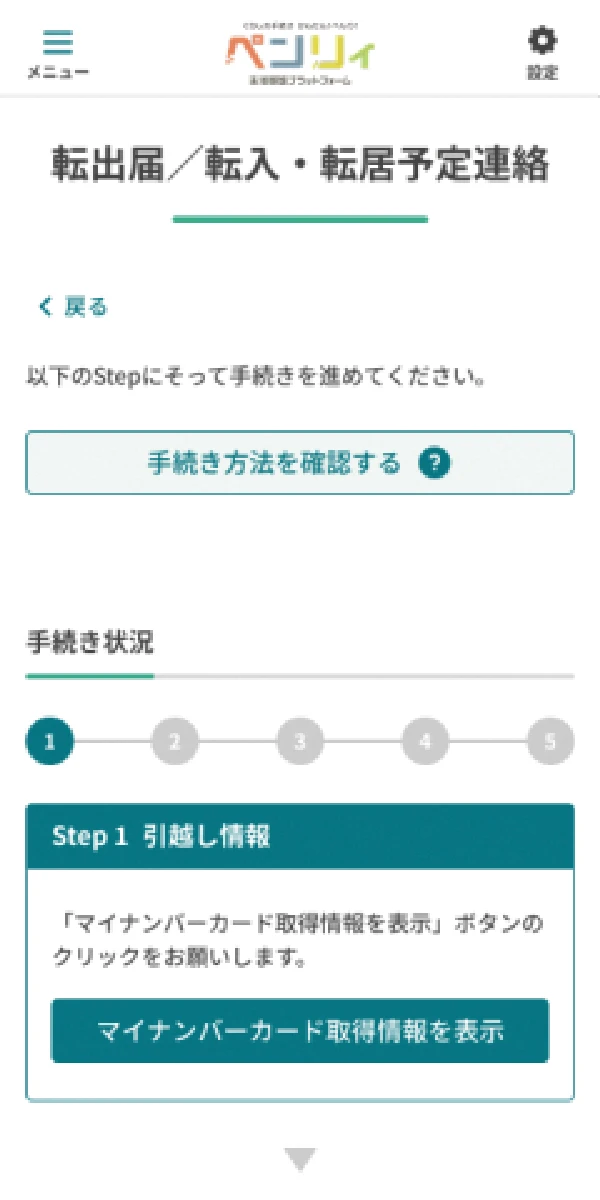Tap マイナンバーカード取得情報を表示 button

tap(300, 1031)
